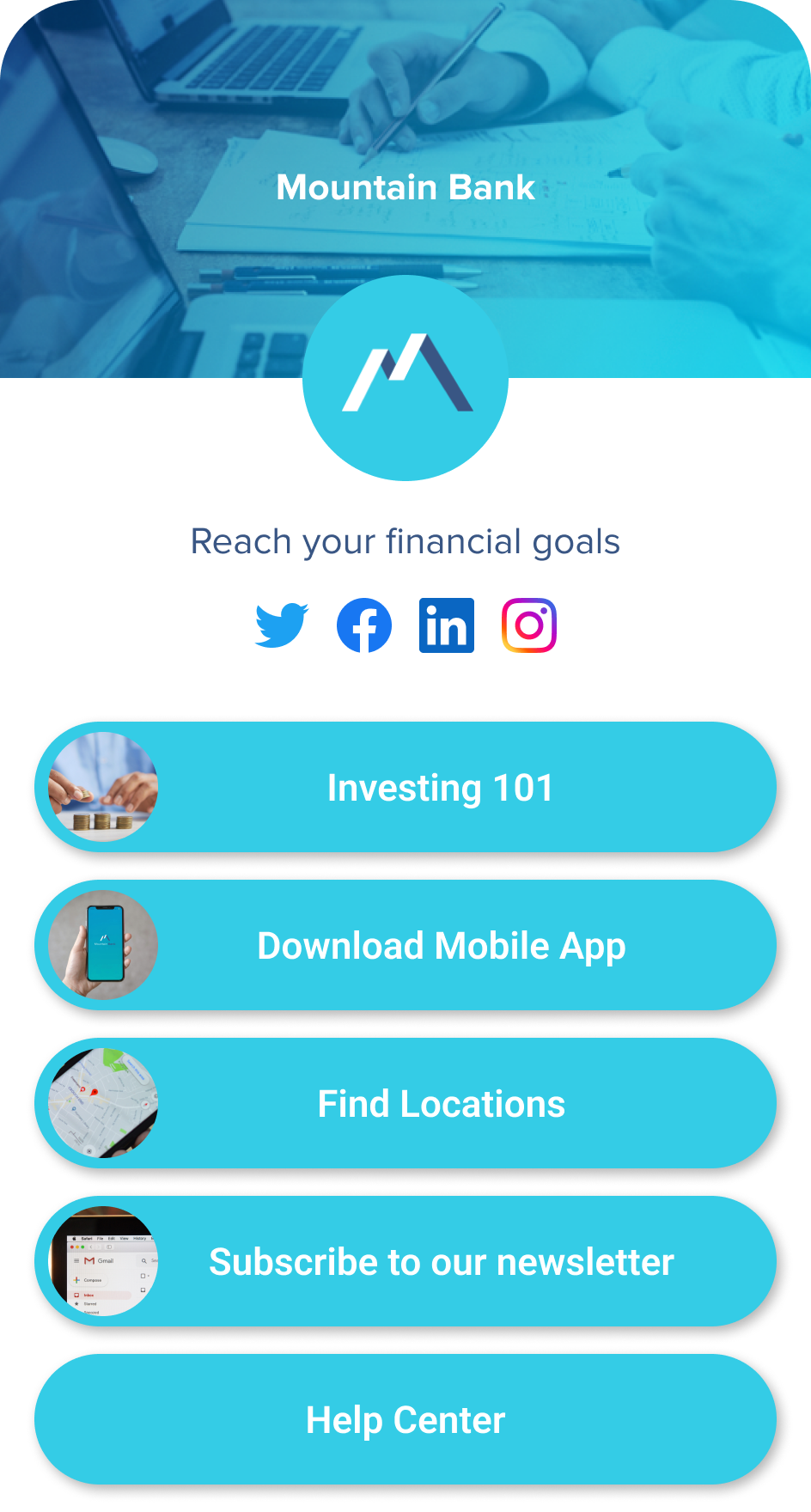The height and width of the screenshot is (1512, 811).
Task: Visit the Facebook page
Action: [x=364, y=625]
